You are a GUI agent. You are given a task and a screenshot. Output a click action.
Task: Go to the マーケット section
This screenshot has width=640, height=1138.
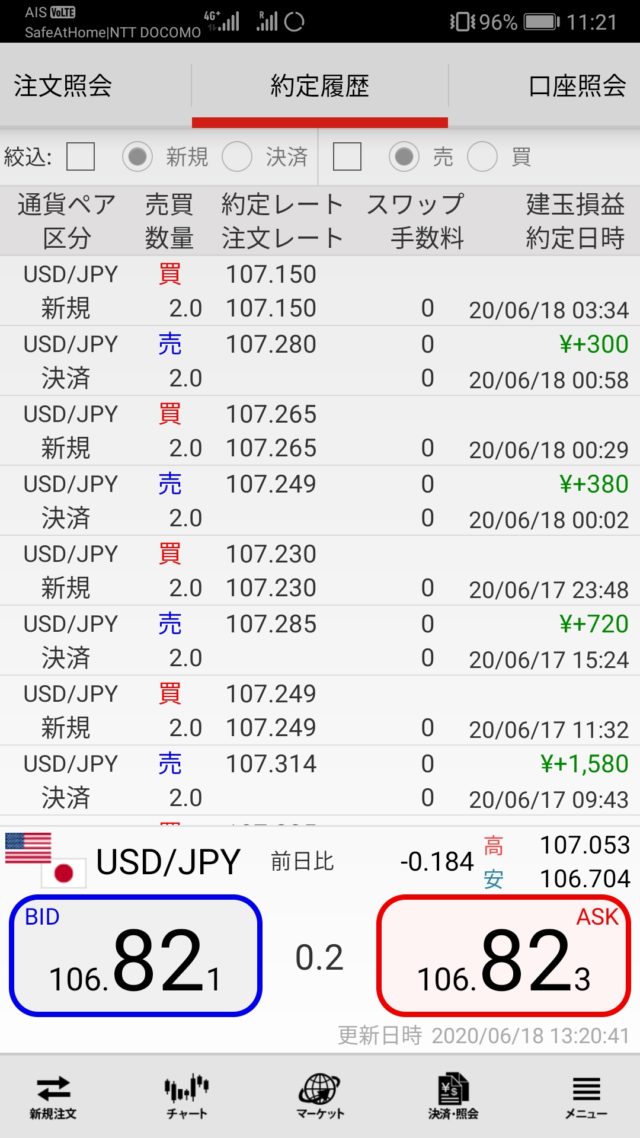(x=320, y=1096)
